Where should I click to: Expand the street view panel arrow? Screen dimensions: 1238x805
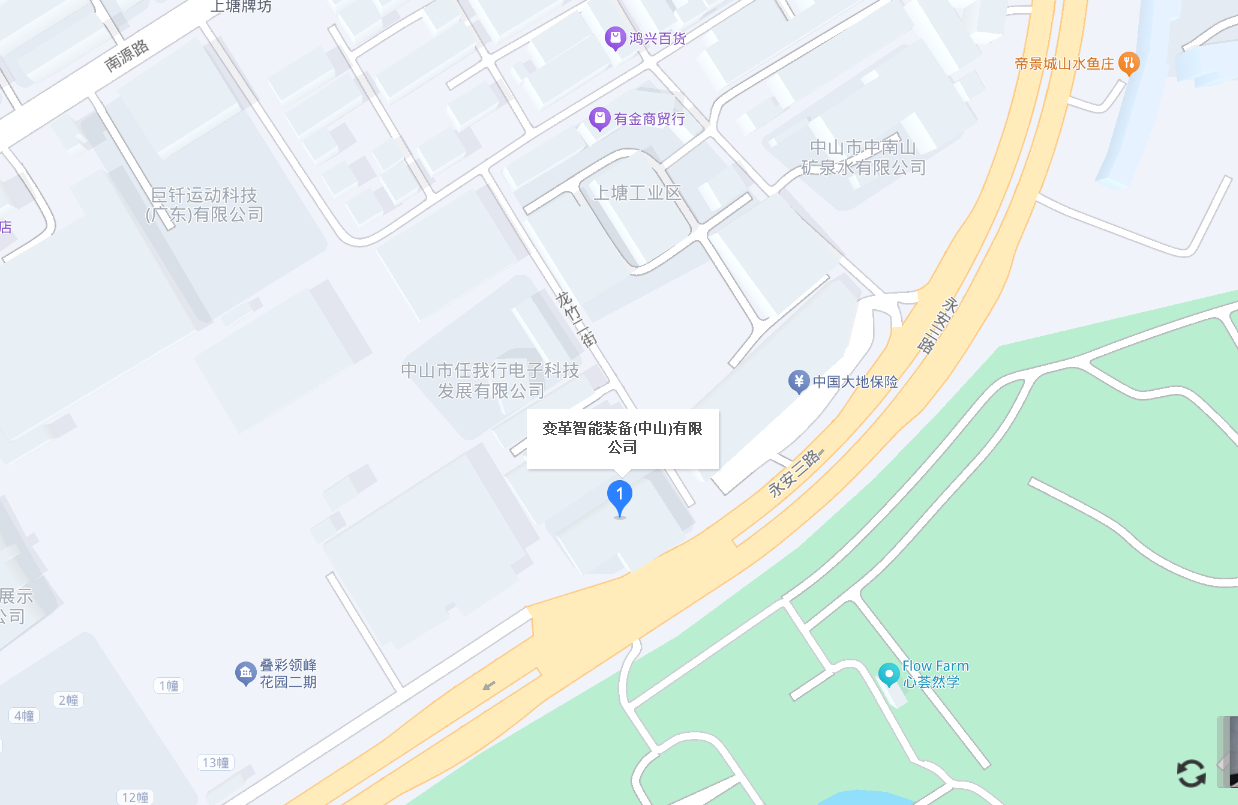pos(1223,764)
